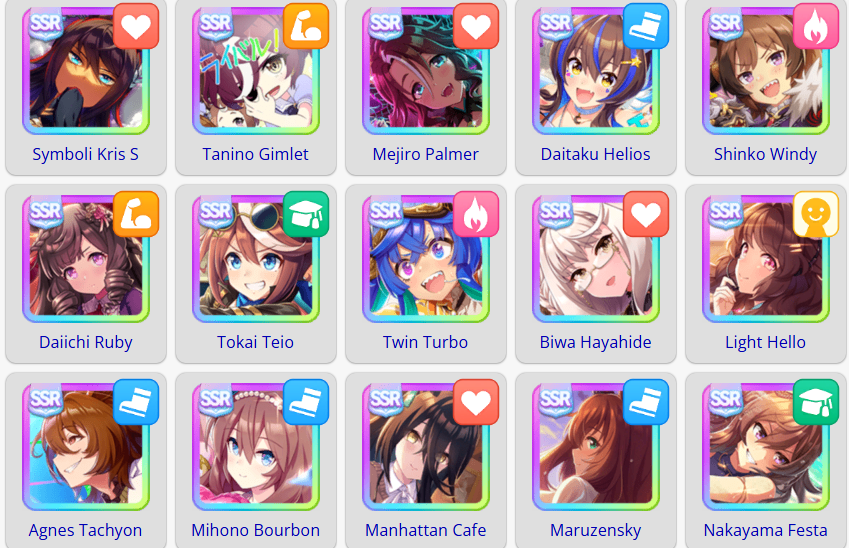The width and height of the screenshot is (849, 548).
Task: View the Twin Turbo card
Action: [x=425, y=262]
